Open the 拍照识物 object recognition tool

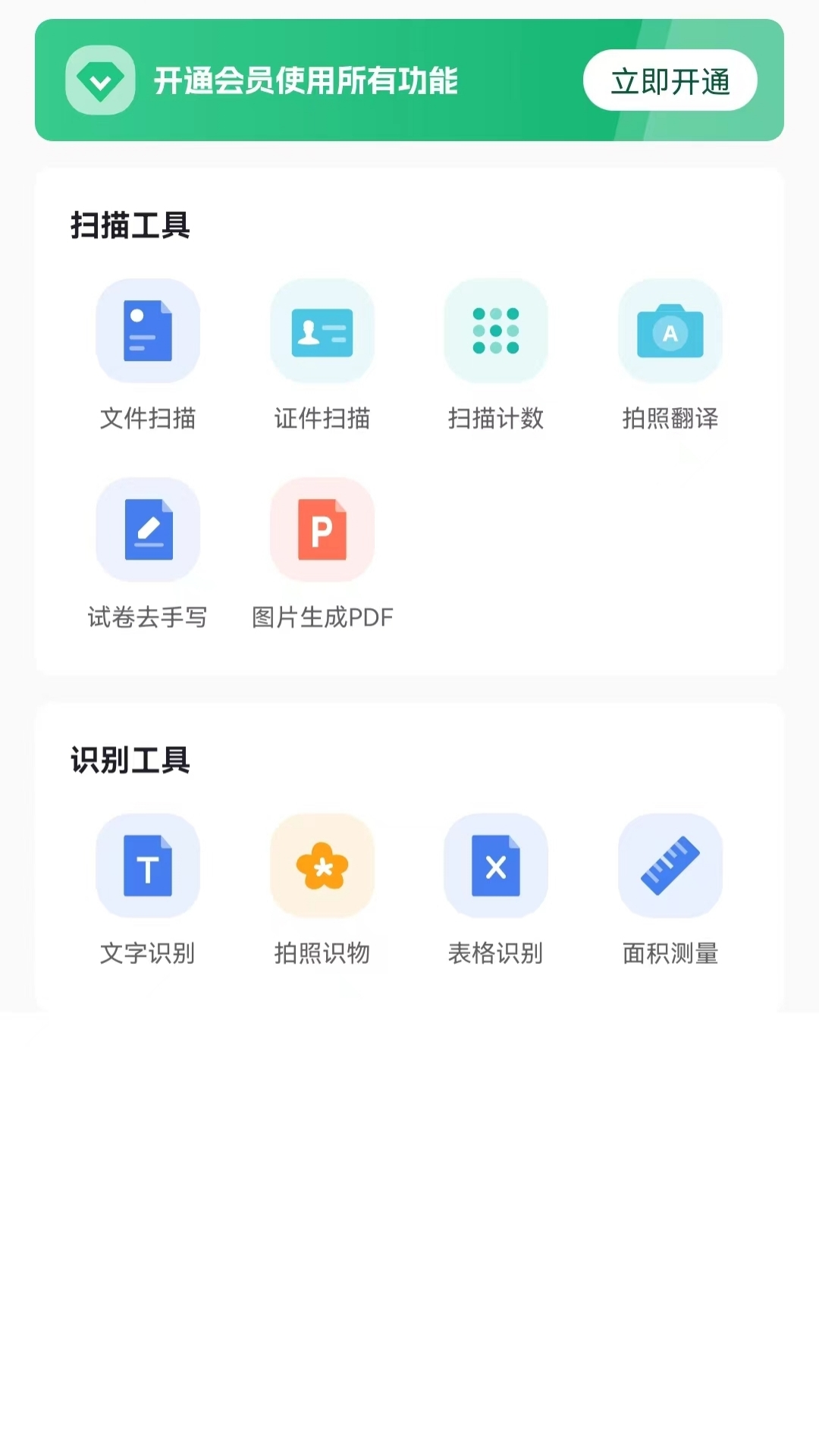pos(322,866)
